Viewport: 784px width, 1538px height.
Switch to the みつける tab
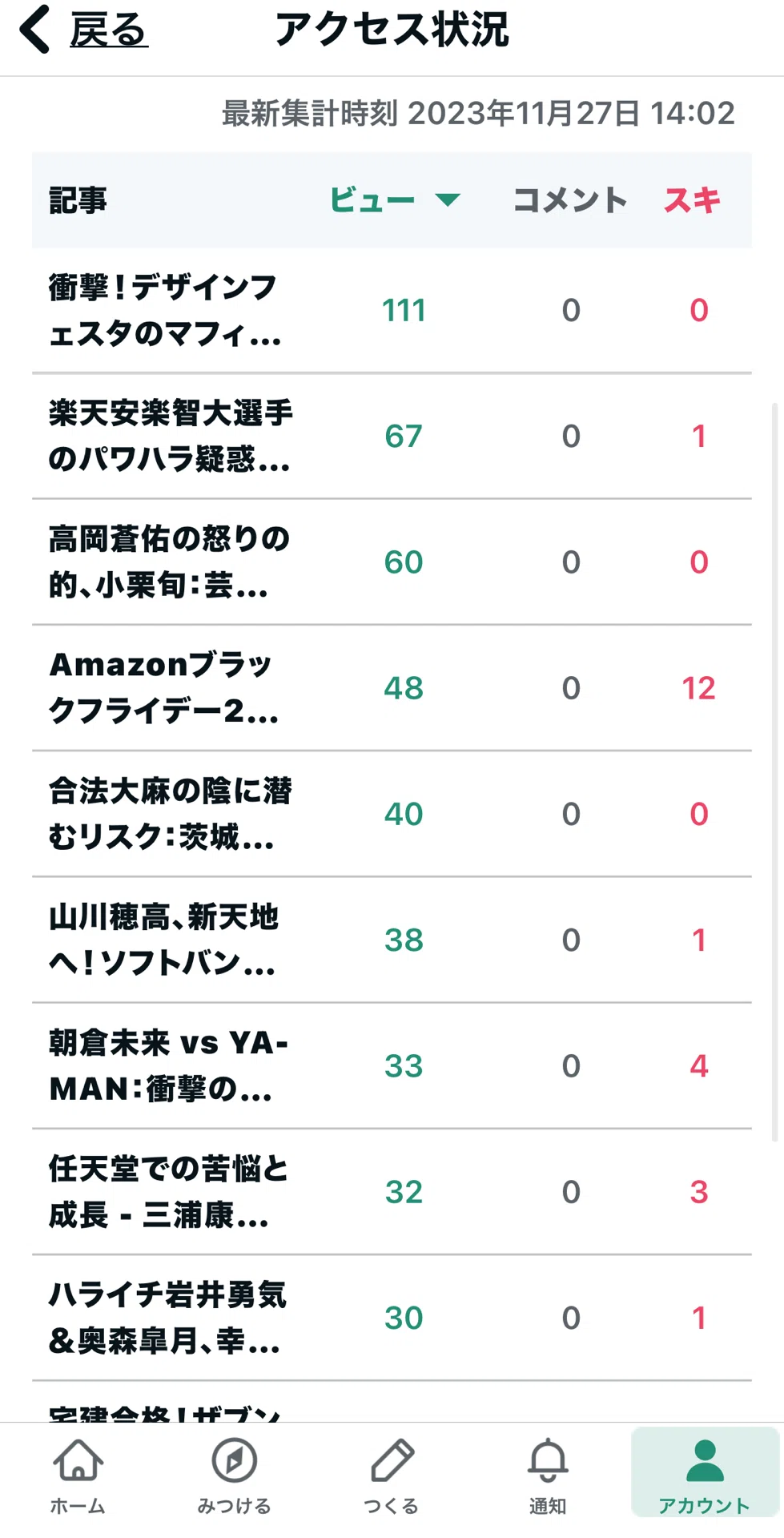point(234,1476)
